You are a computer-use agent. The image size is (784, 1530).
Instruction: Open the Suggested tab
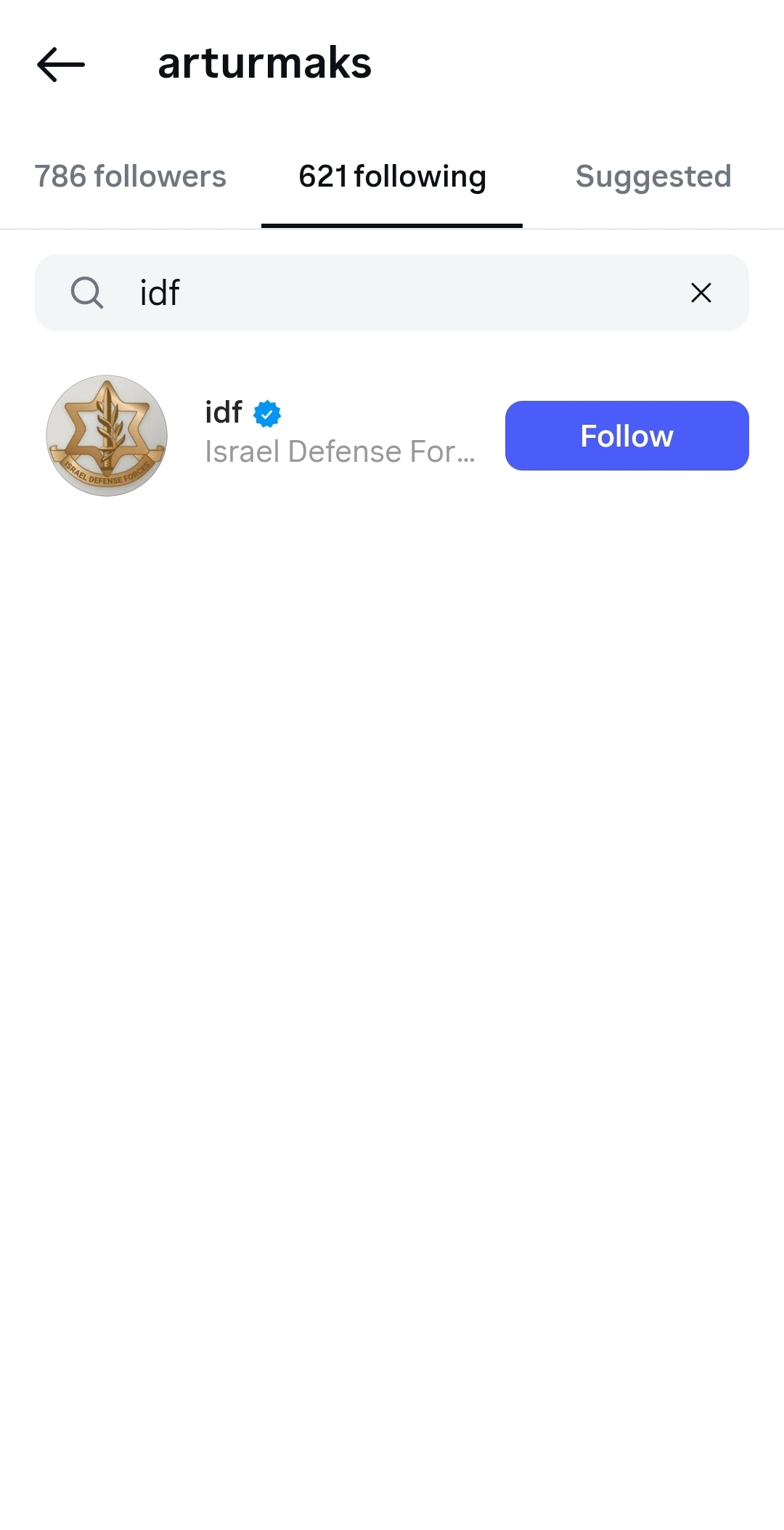pyautogui.click(x=653, y=176)
